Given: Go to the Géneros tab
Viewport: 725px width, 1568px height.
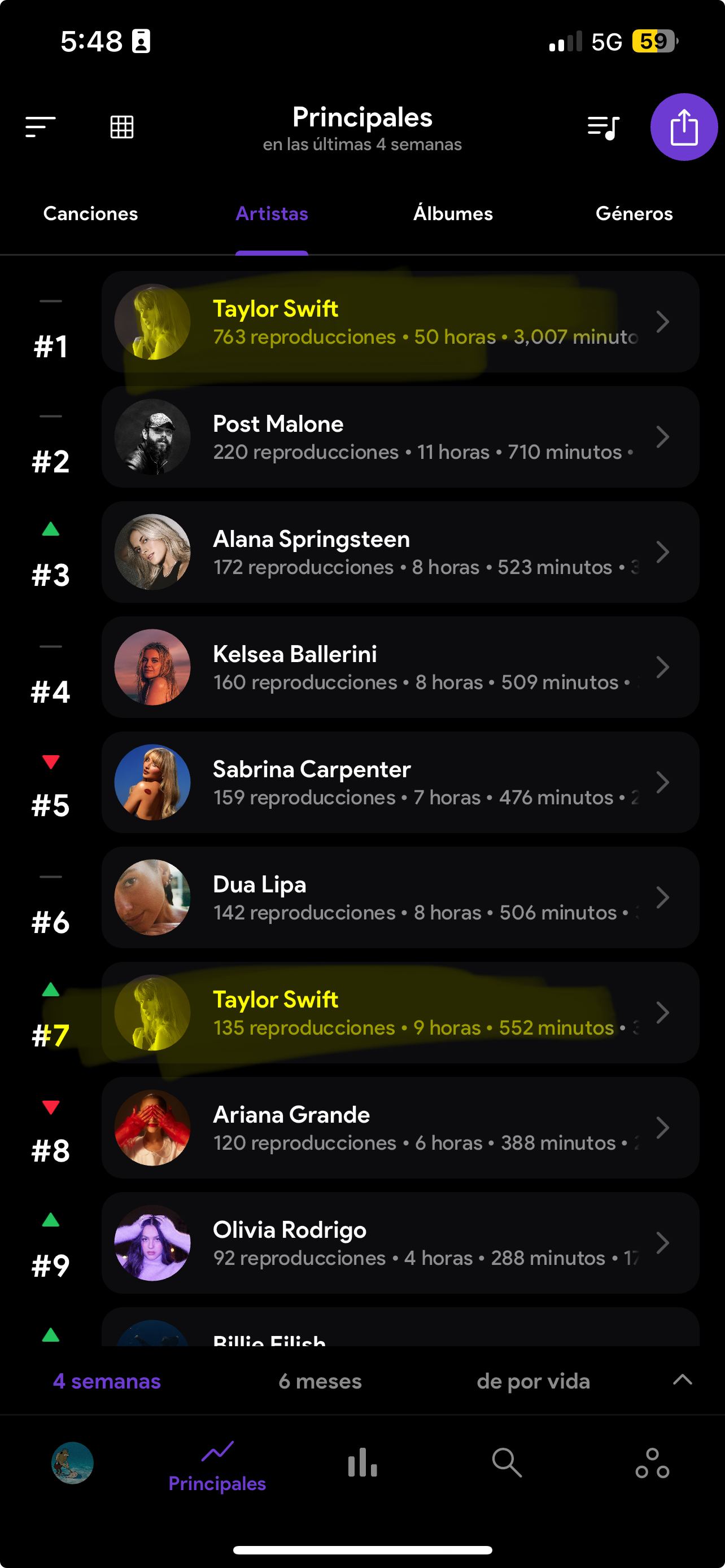Looking at the screenshot, I should (634, 214).
